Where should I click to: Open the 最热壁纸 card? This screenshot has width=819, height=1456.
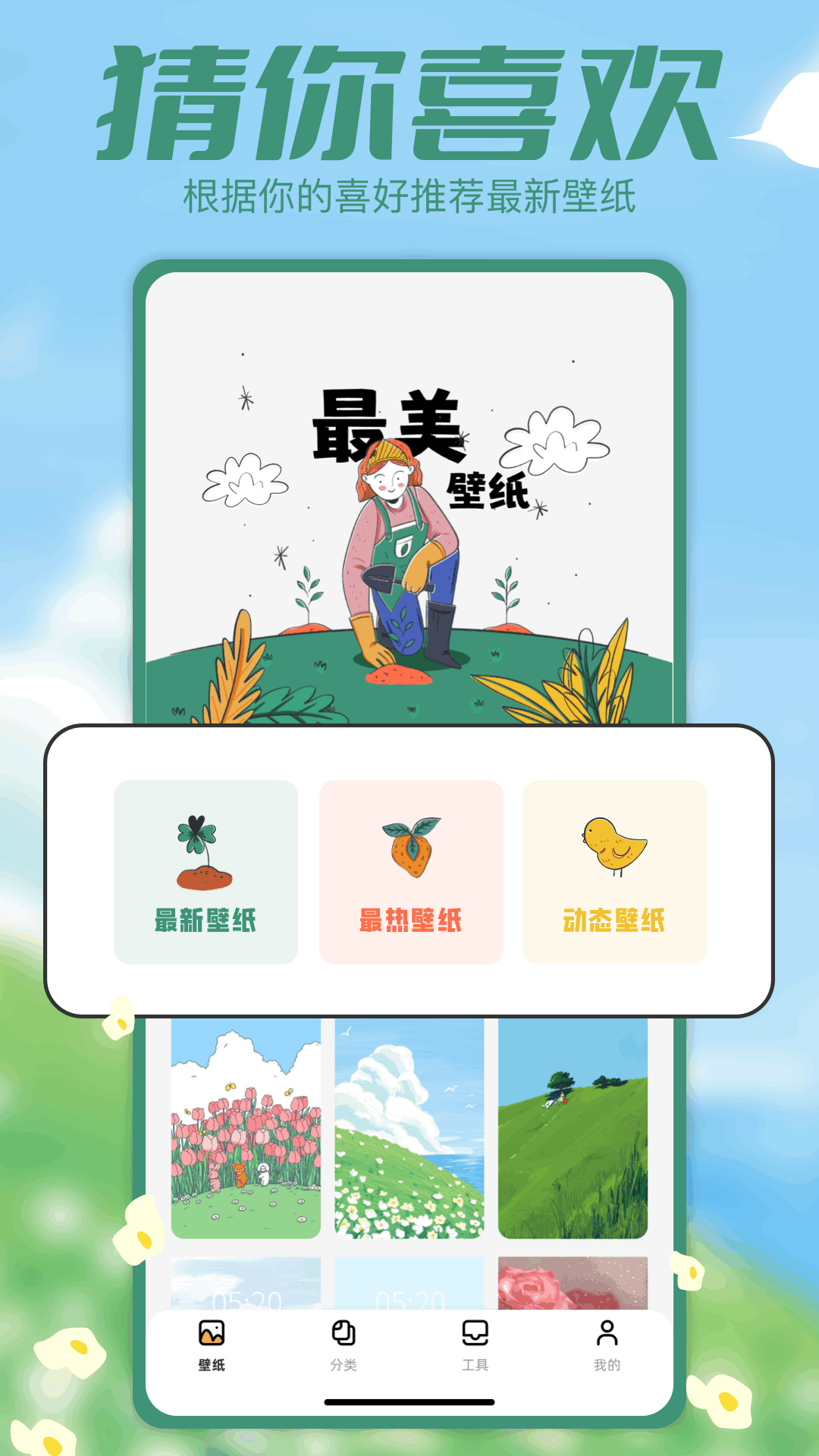(x=409, y=871)
